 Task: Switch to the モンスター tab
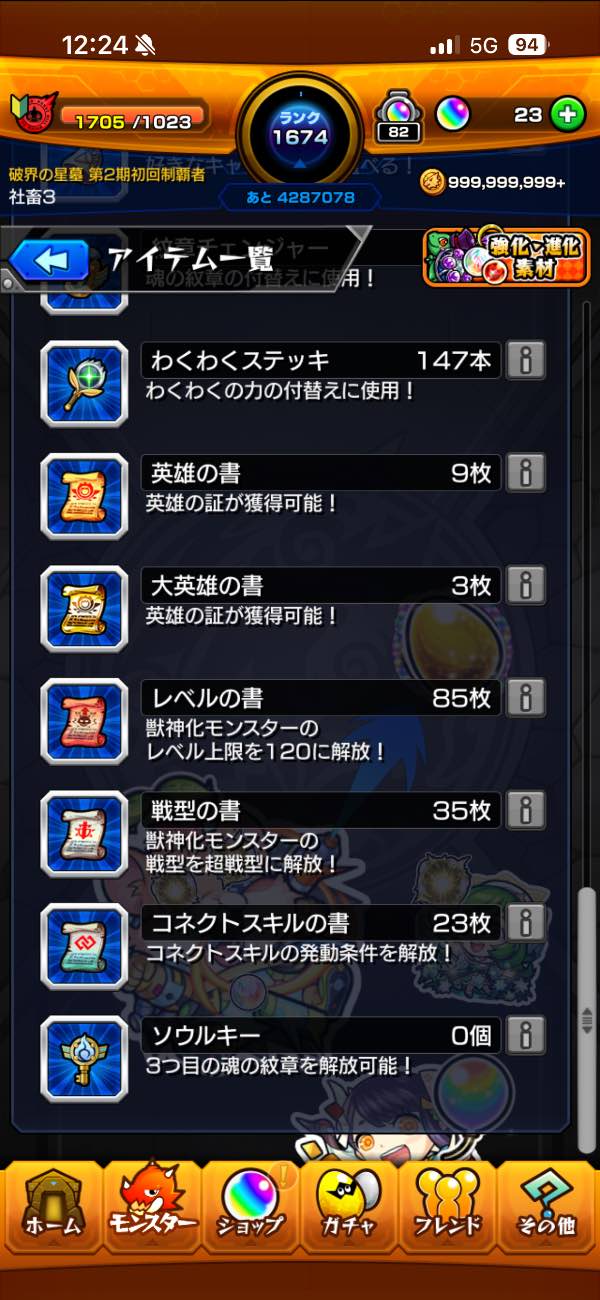coord(151,1210)
